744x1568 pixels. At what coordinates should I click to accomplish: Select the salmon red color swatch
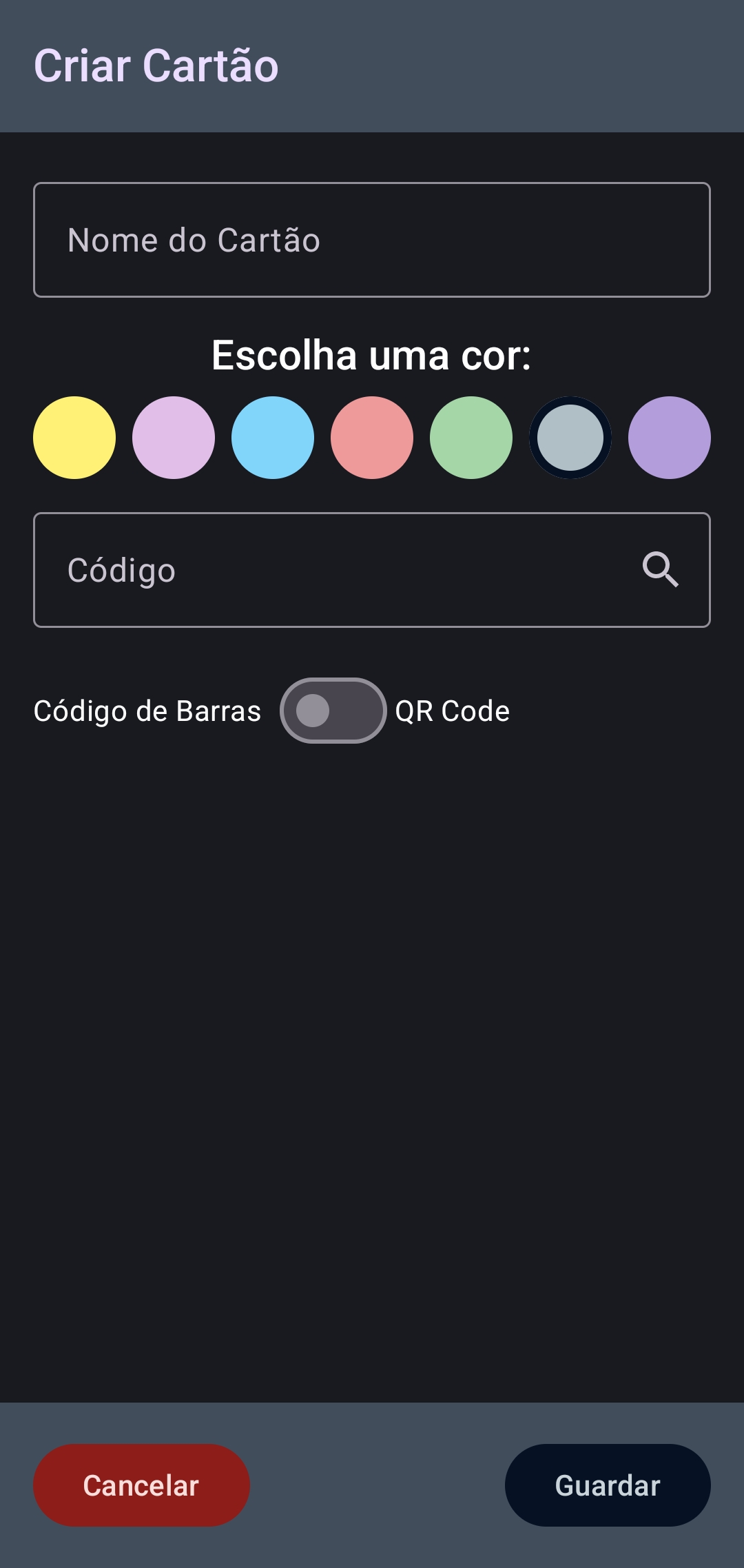pyautogui.click(x=372, y=438)
